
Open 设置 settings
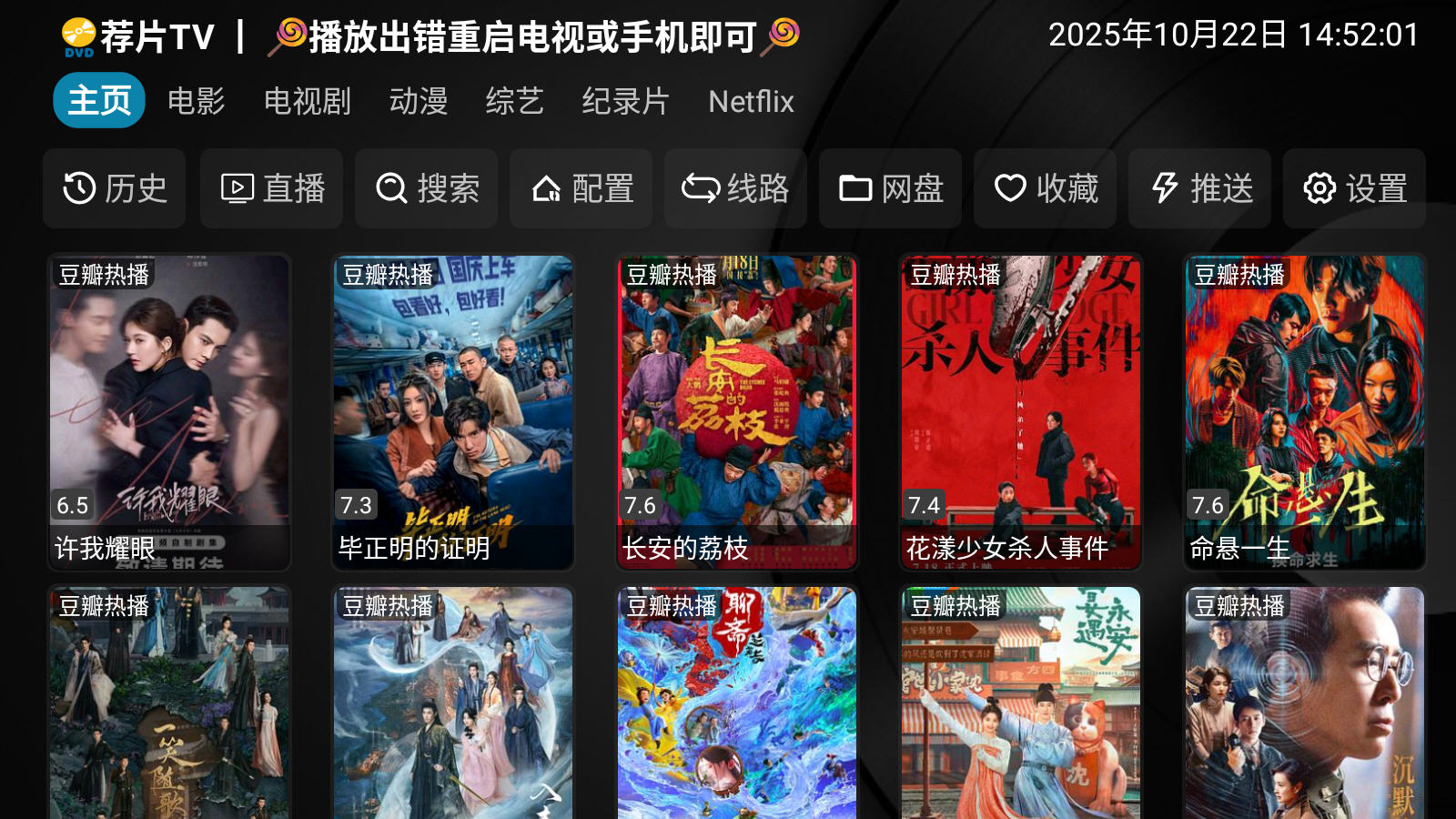pos(1354,188)
